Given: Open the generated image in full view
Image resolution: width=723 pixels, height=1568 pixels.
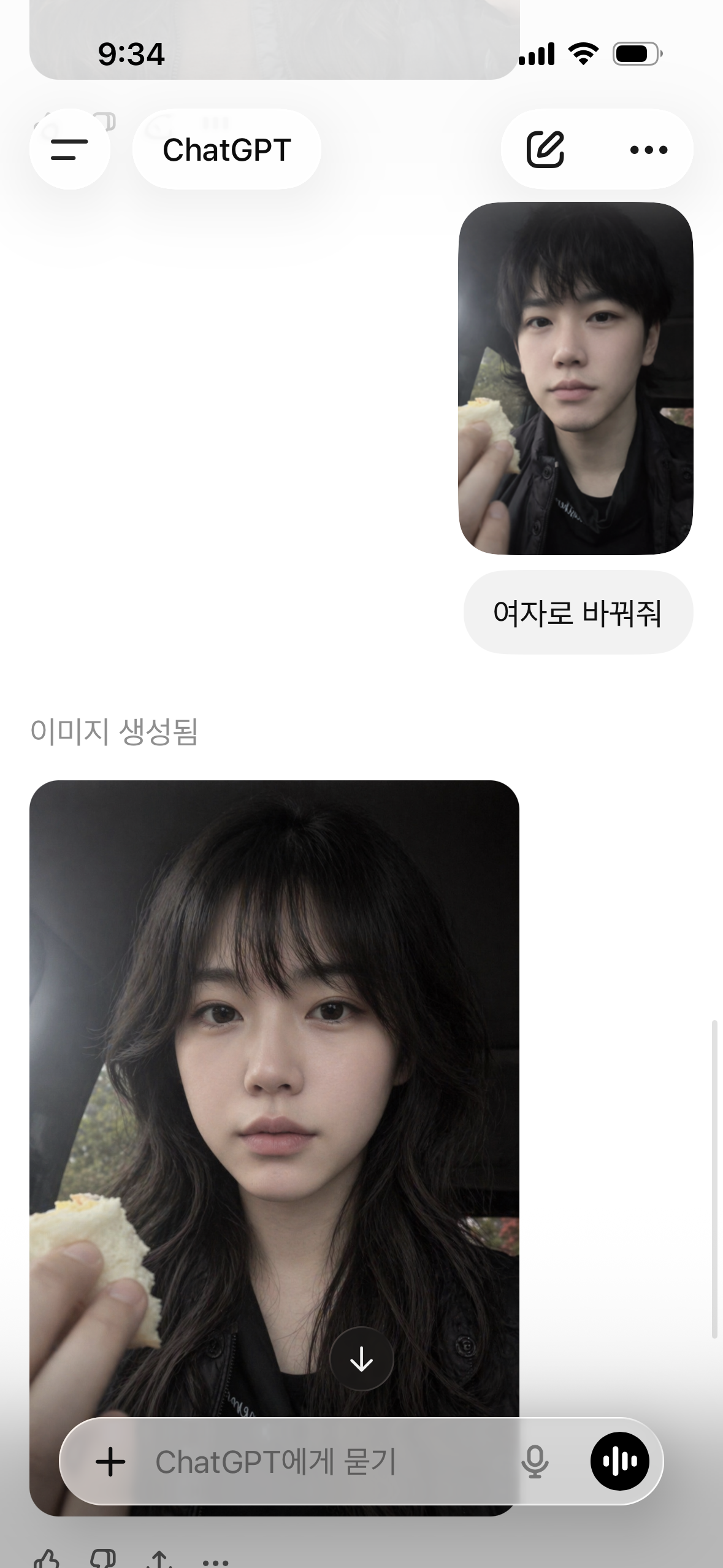Looking at the screenshot, I should click(x=274, y=1074).
